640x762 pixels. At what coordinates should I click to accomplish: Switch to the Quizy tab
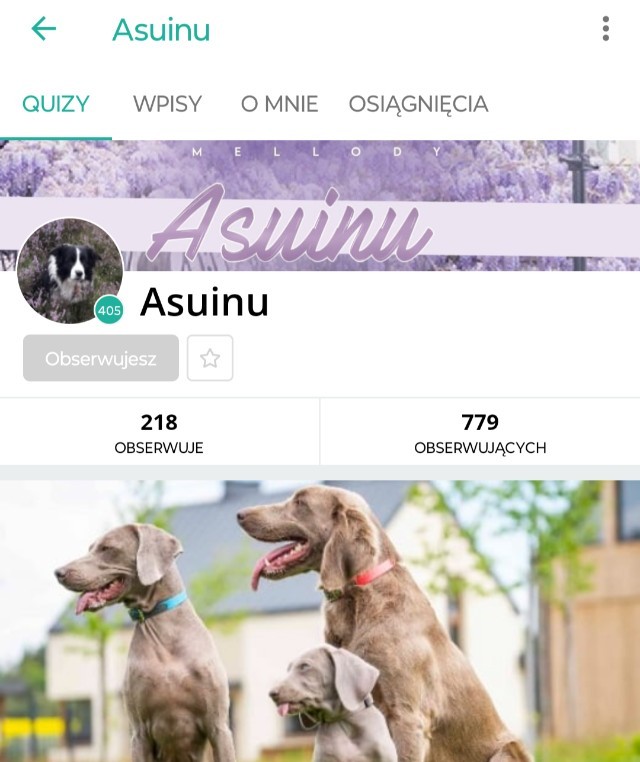[x=56, y=104]
